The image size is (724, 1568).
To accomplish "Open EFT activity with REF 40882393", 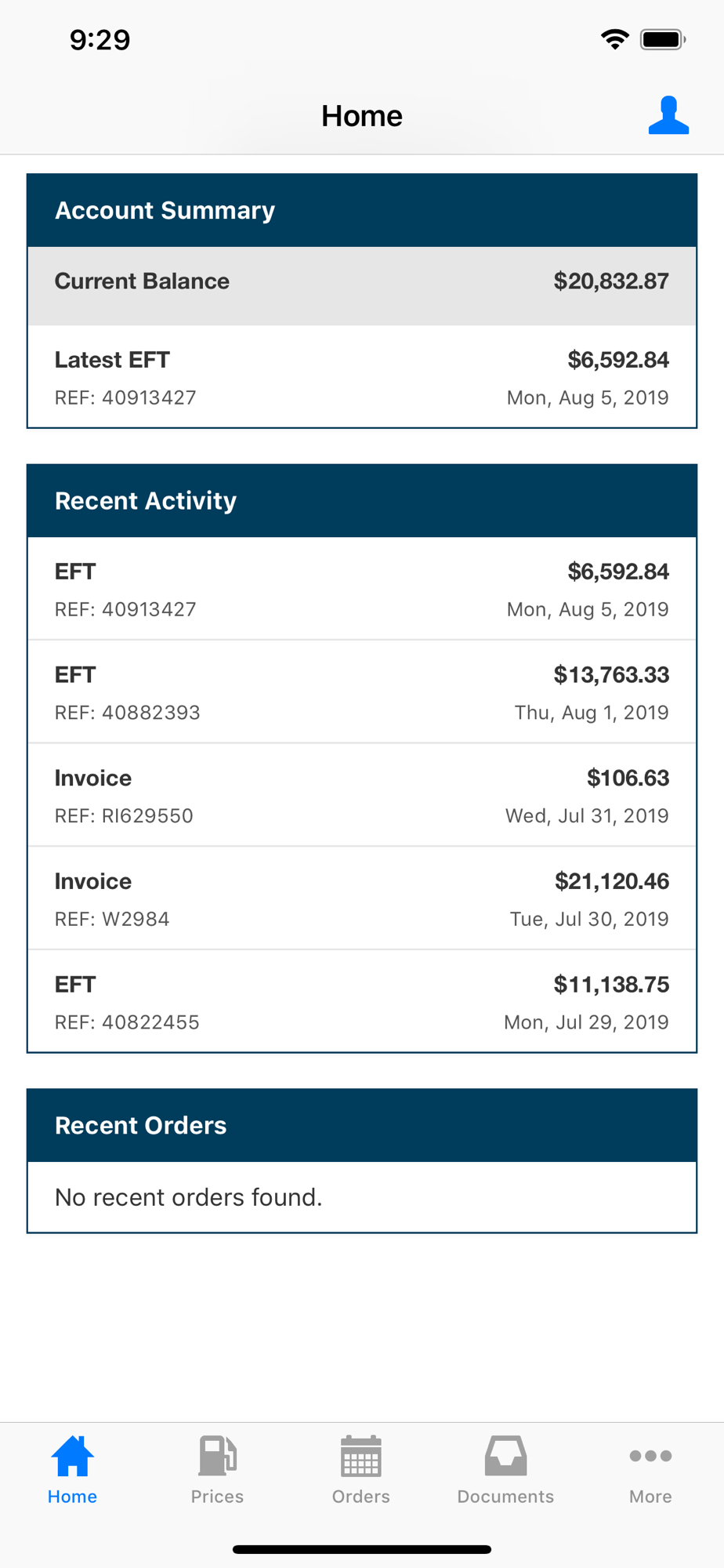I will tap(362, 691).
